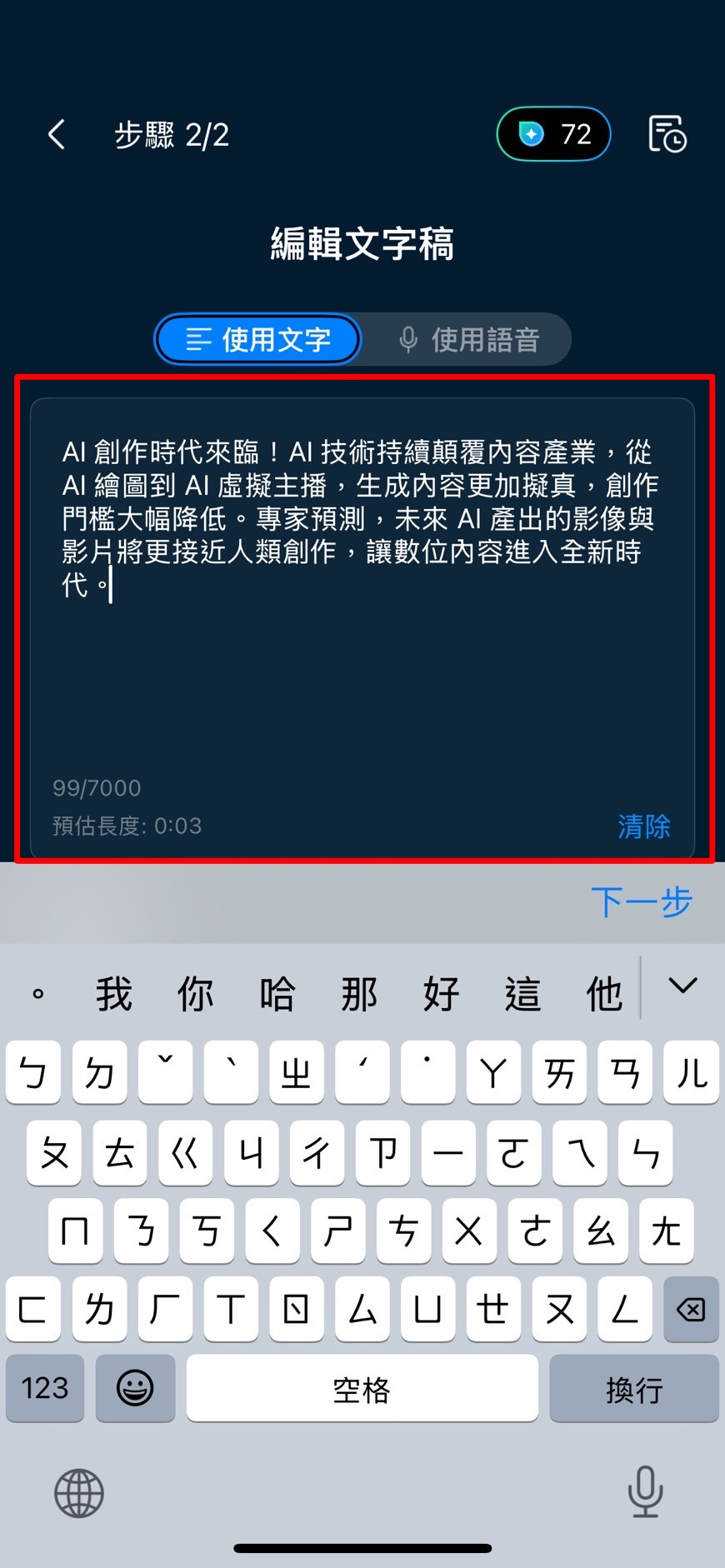This screenshot has width=725, height=1568.
Task: Start dictation with the keyboard microphone
Action: click(645, 1491)
